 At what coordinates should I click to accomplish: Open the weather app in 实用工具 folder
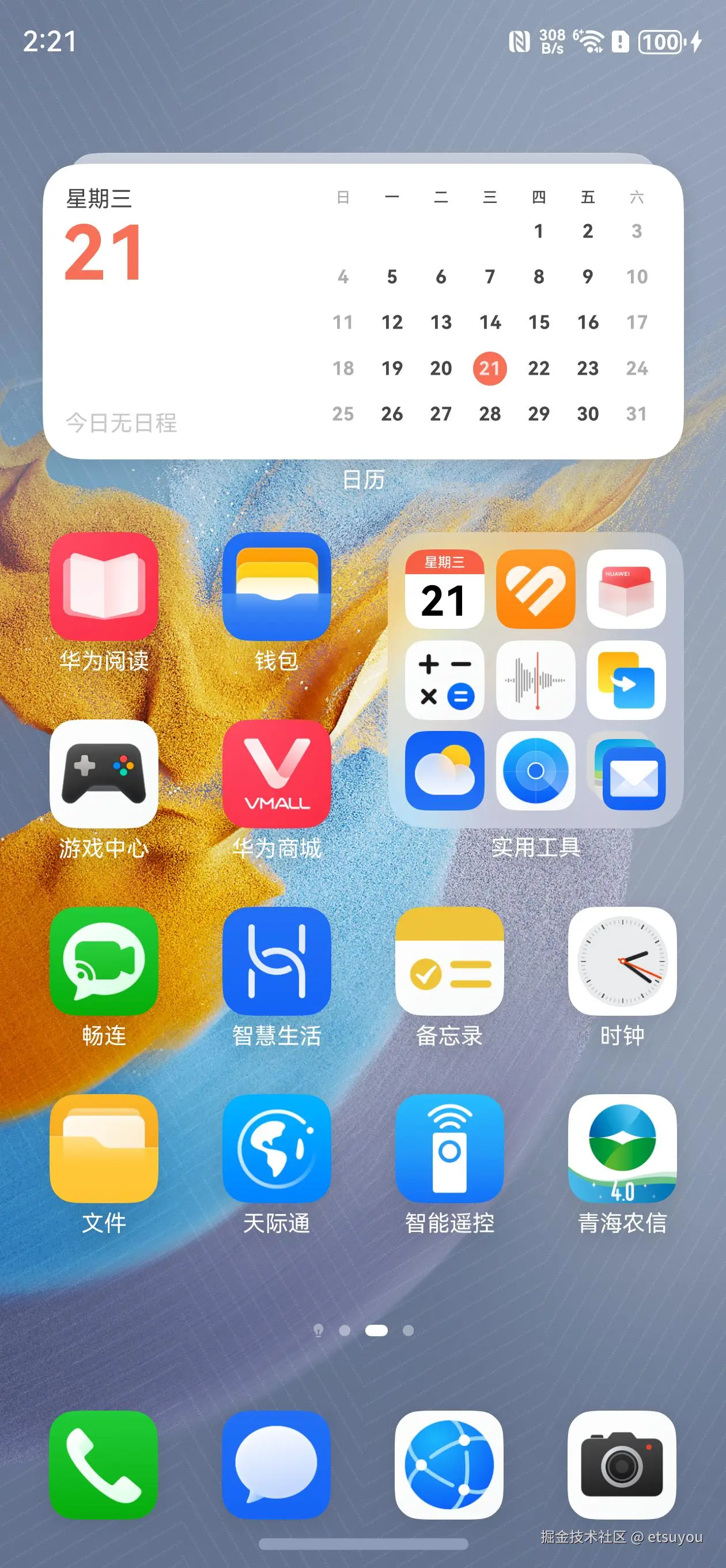coord(445,771)
